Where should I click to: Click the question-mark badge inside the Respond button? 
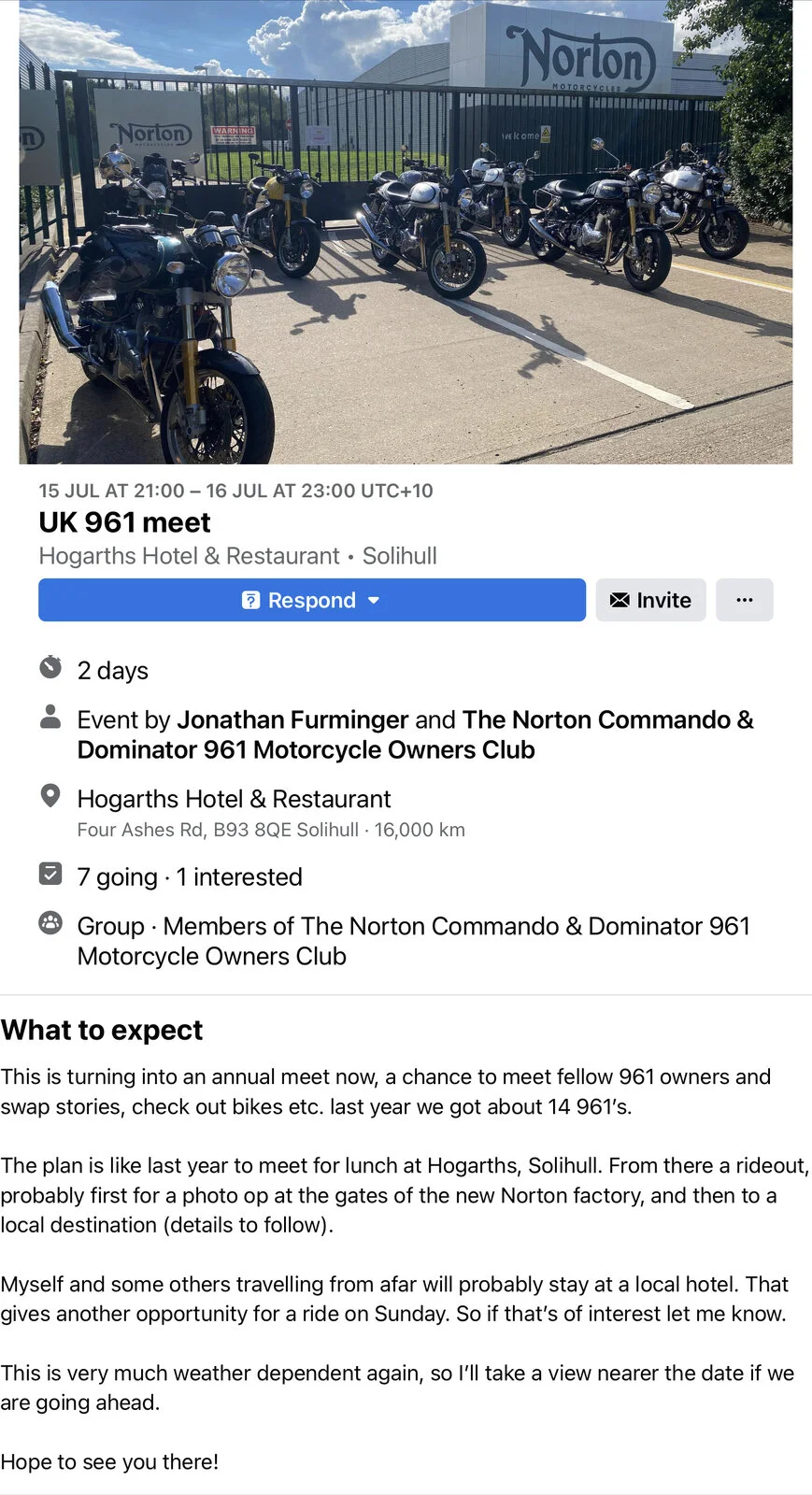[250, 600]
